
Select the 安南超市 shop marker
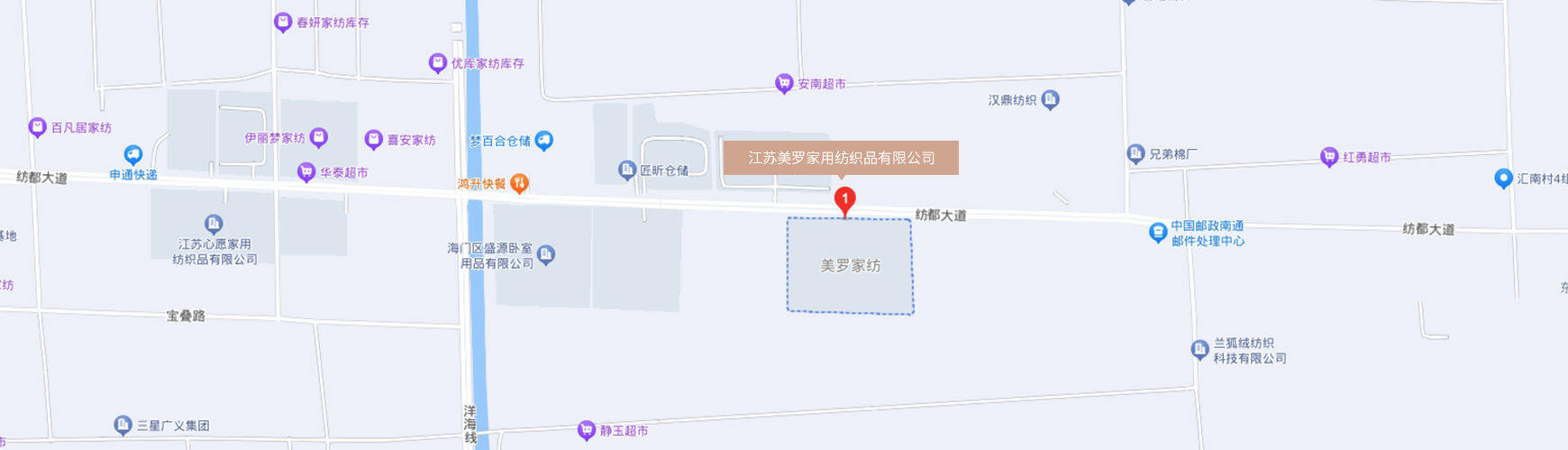[784, 83]
